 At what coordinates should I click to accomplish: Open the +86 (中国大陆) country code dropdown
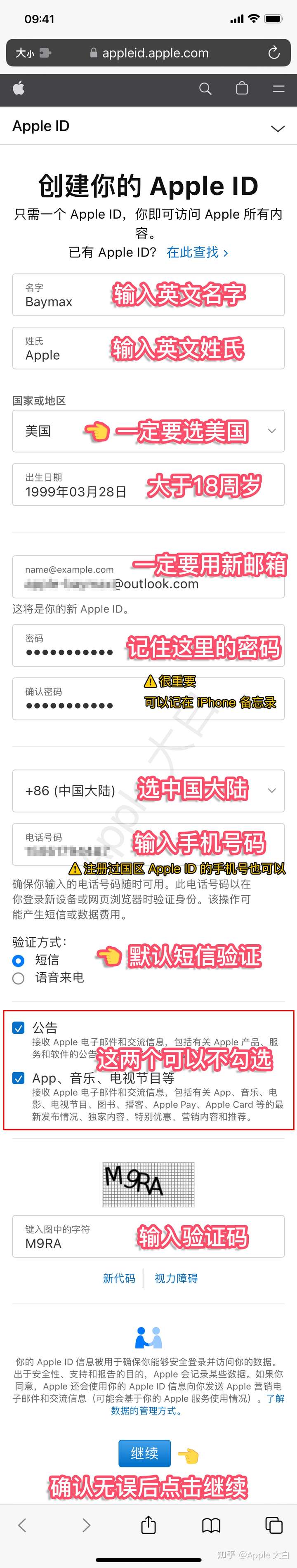(x=148, y=791)
